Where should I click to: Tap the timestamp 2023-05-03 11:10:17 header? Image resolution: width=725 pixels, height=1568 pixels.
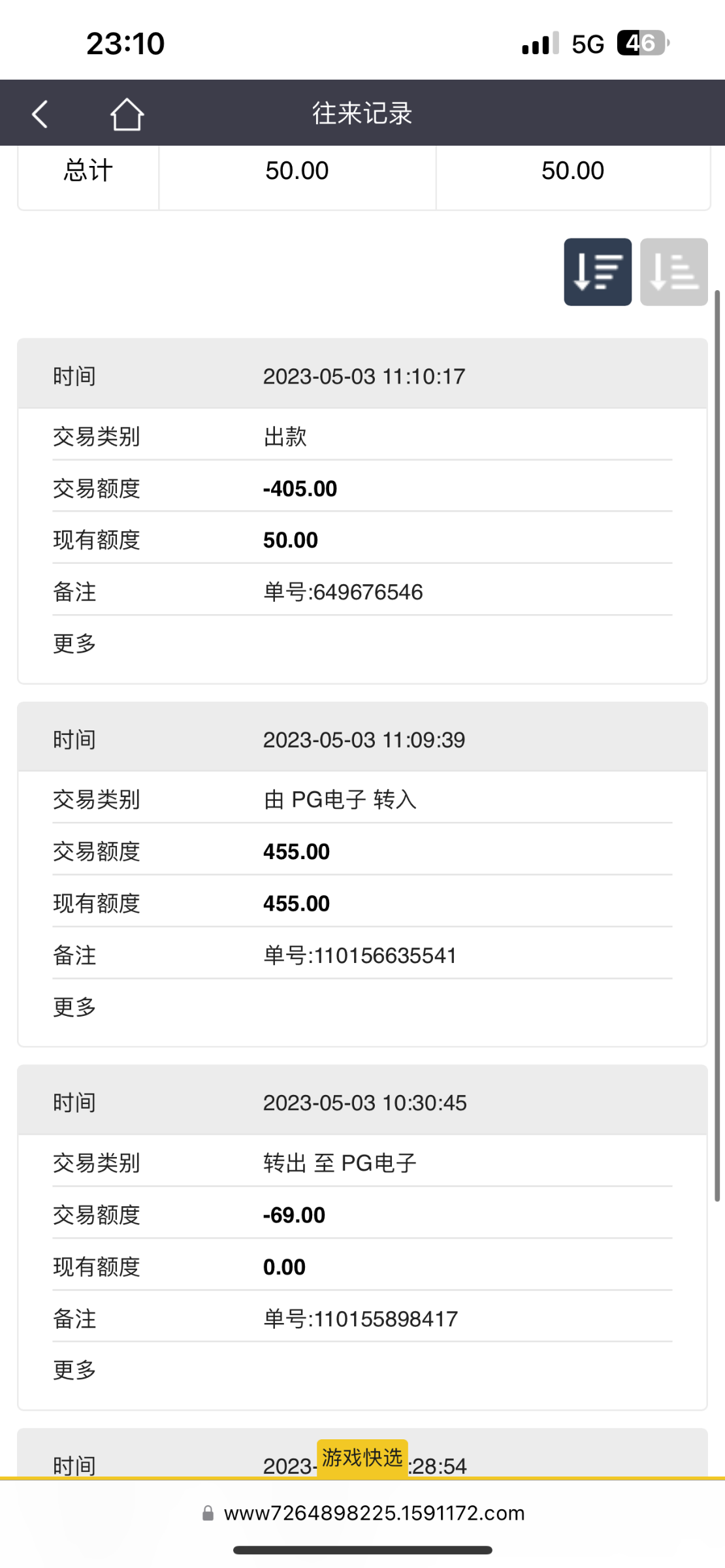coord(364,376)
